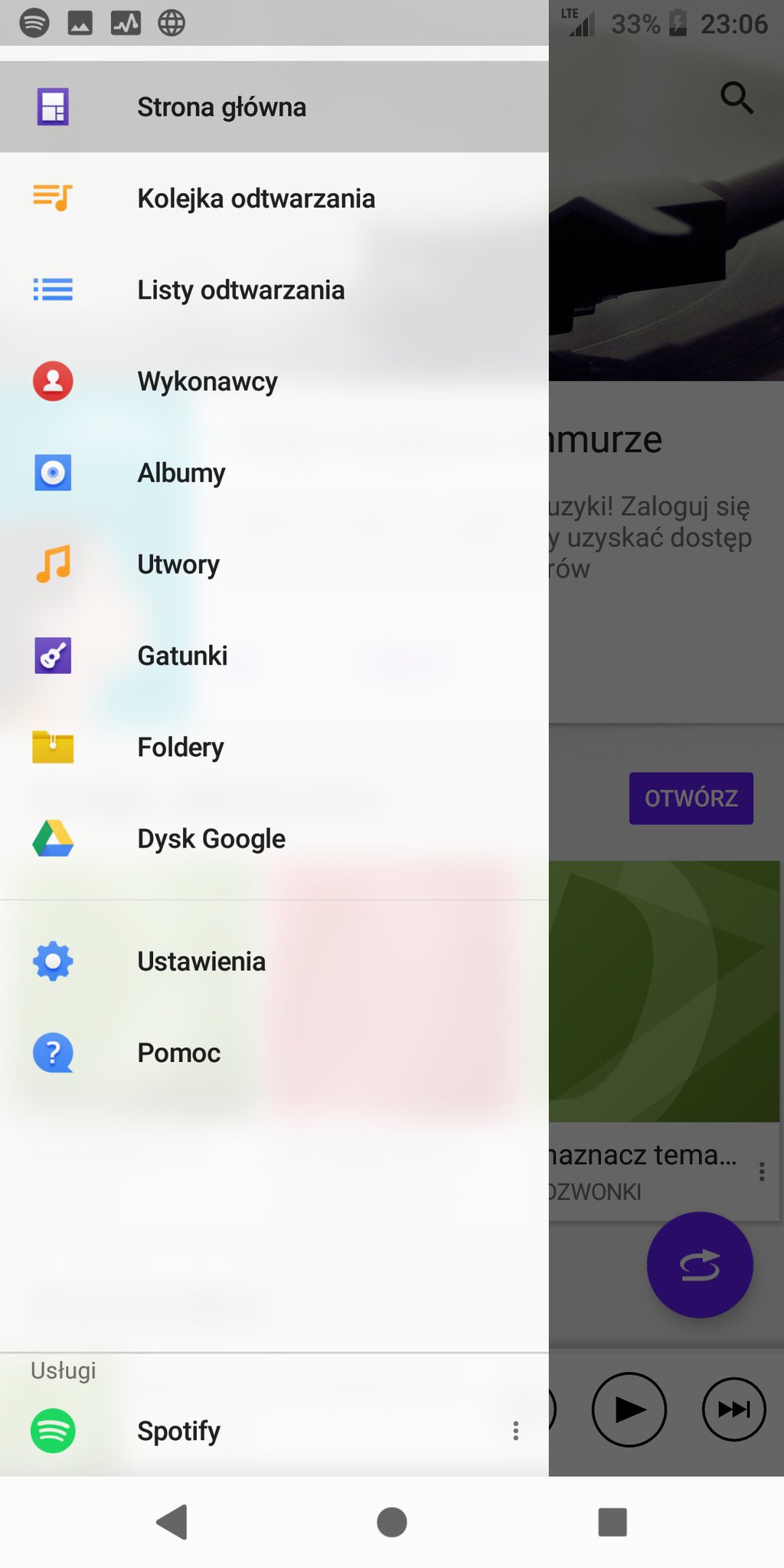Open options for the dzwonki card
Screen dimensions: 784x1568
tap(761, 1171)
